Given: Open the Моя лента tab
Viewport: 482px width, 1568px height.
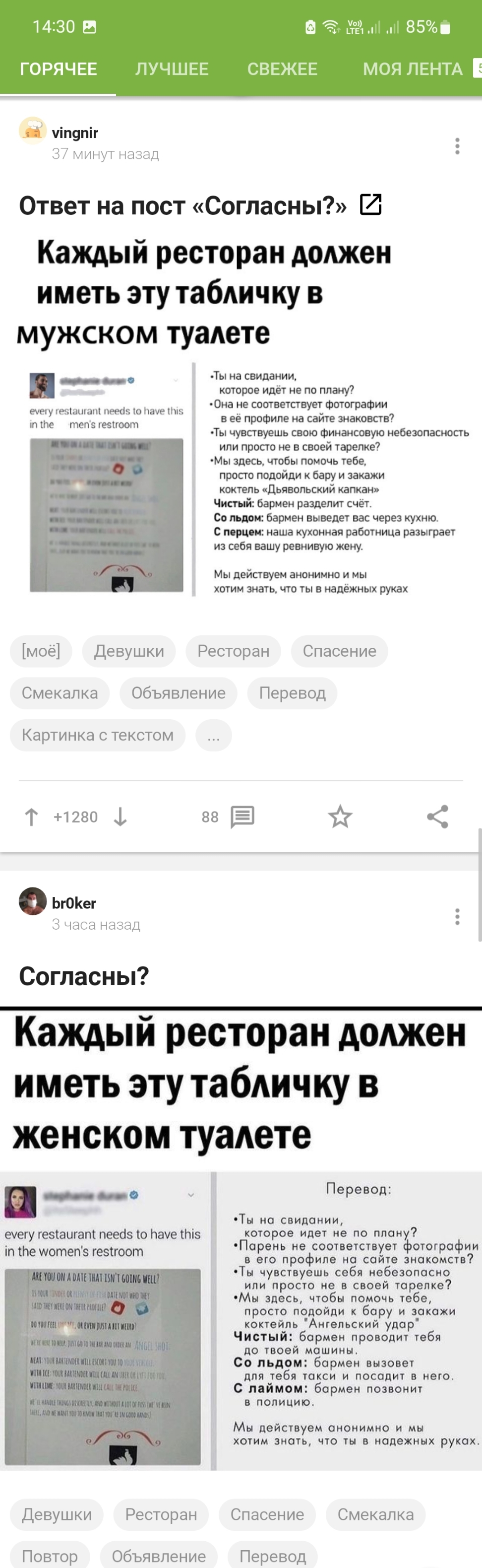Looking at the screenshot, I should pos(412,69).
